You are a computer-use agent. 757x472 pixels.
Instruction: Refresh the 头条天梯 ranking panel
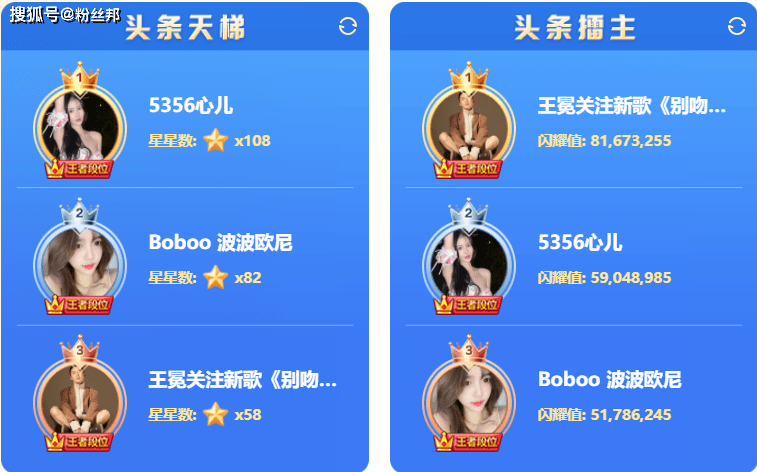tap(348, 27)
